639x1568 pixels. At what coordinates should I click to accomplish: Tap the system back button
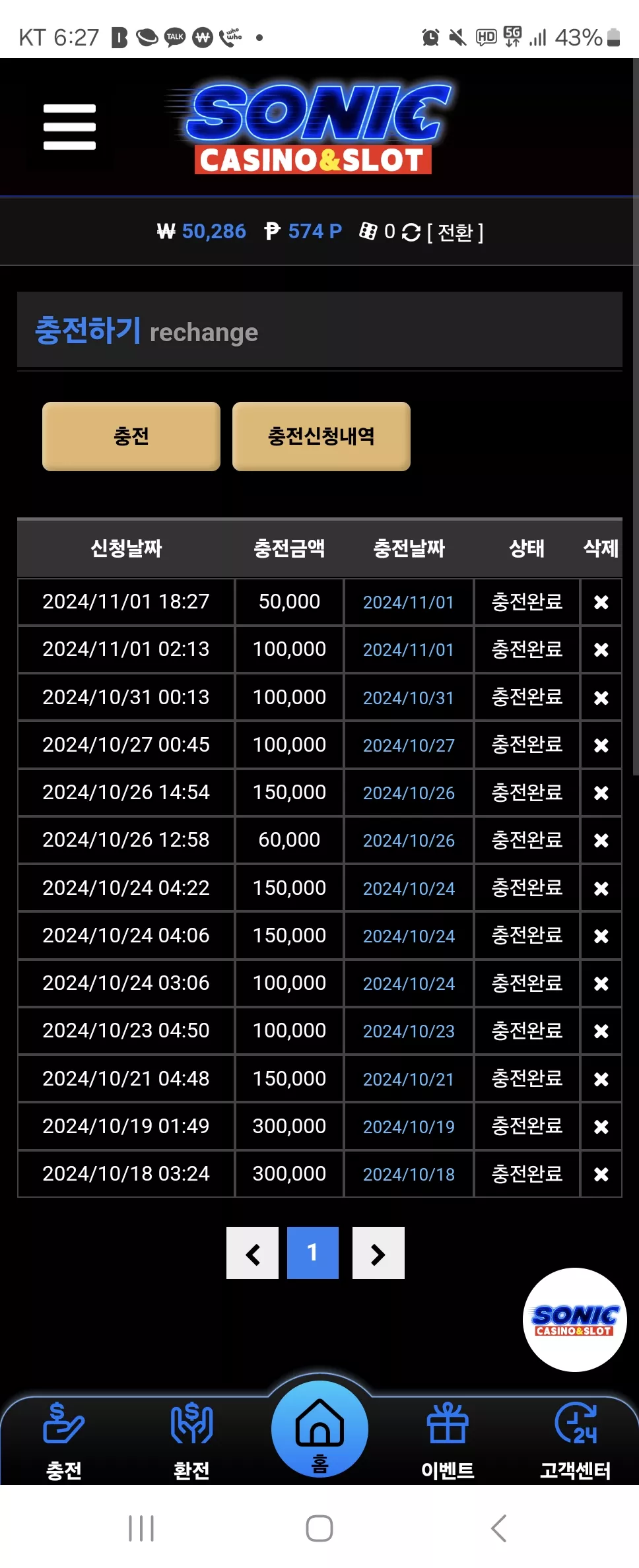click(499, 1528)
